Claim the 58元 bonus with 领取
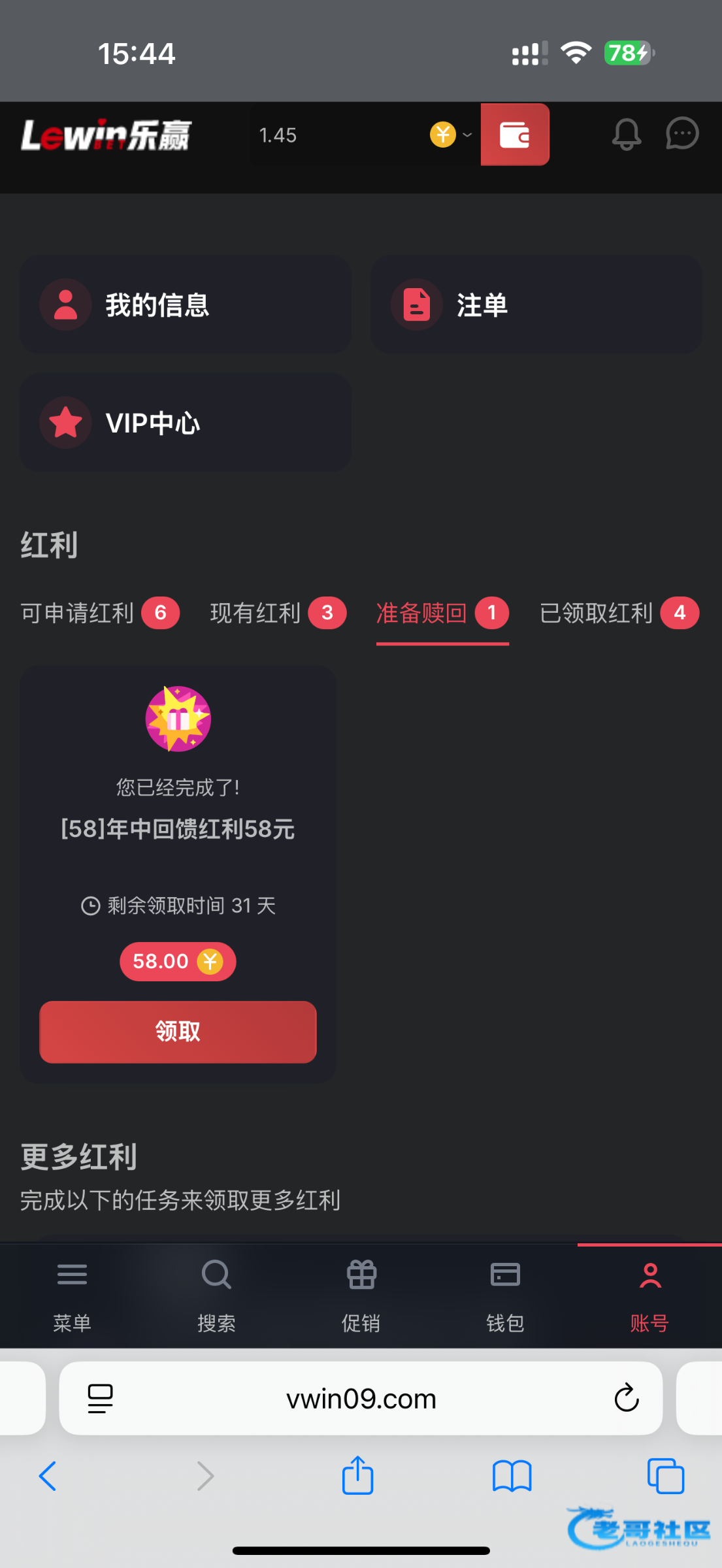The width and height of the screenshot is (722, 1568). coord(178,1032)
